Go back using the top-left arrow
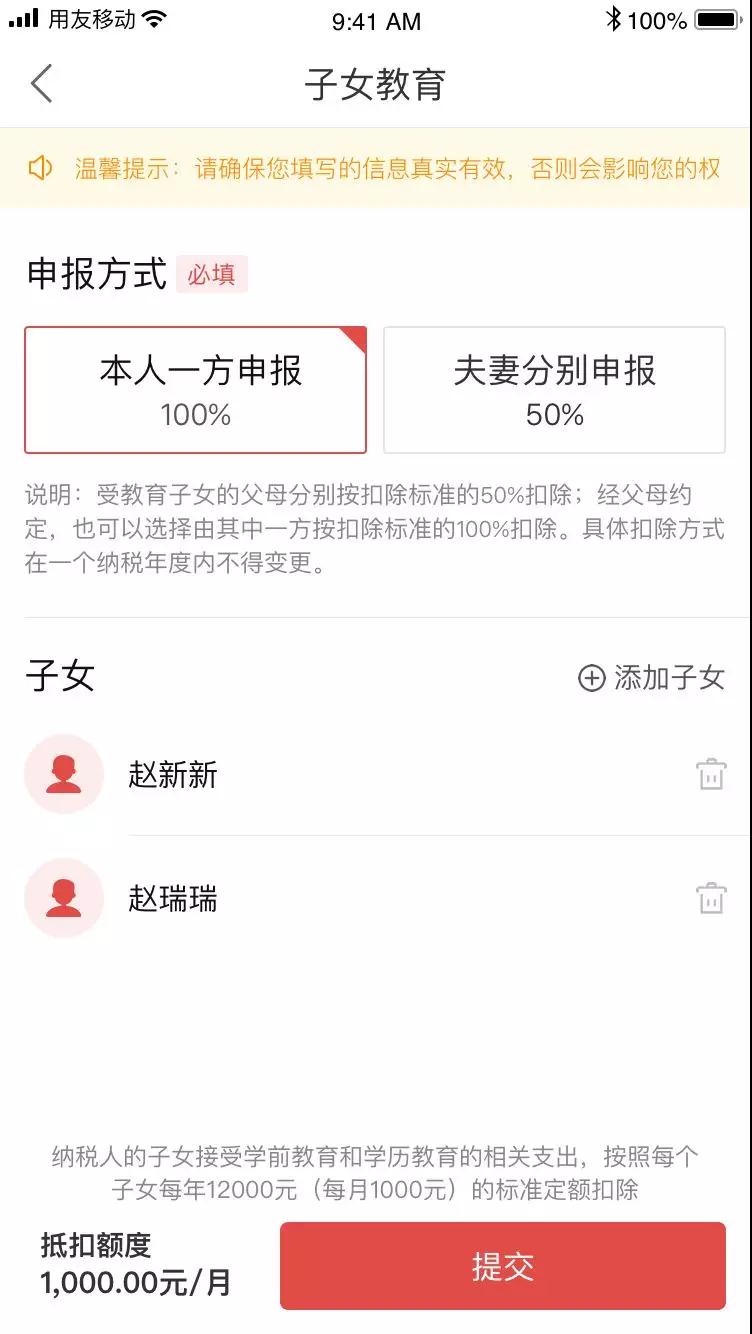The height and width of the screenshot is (1334, 752). 41,84
